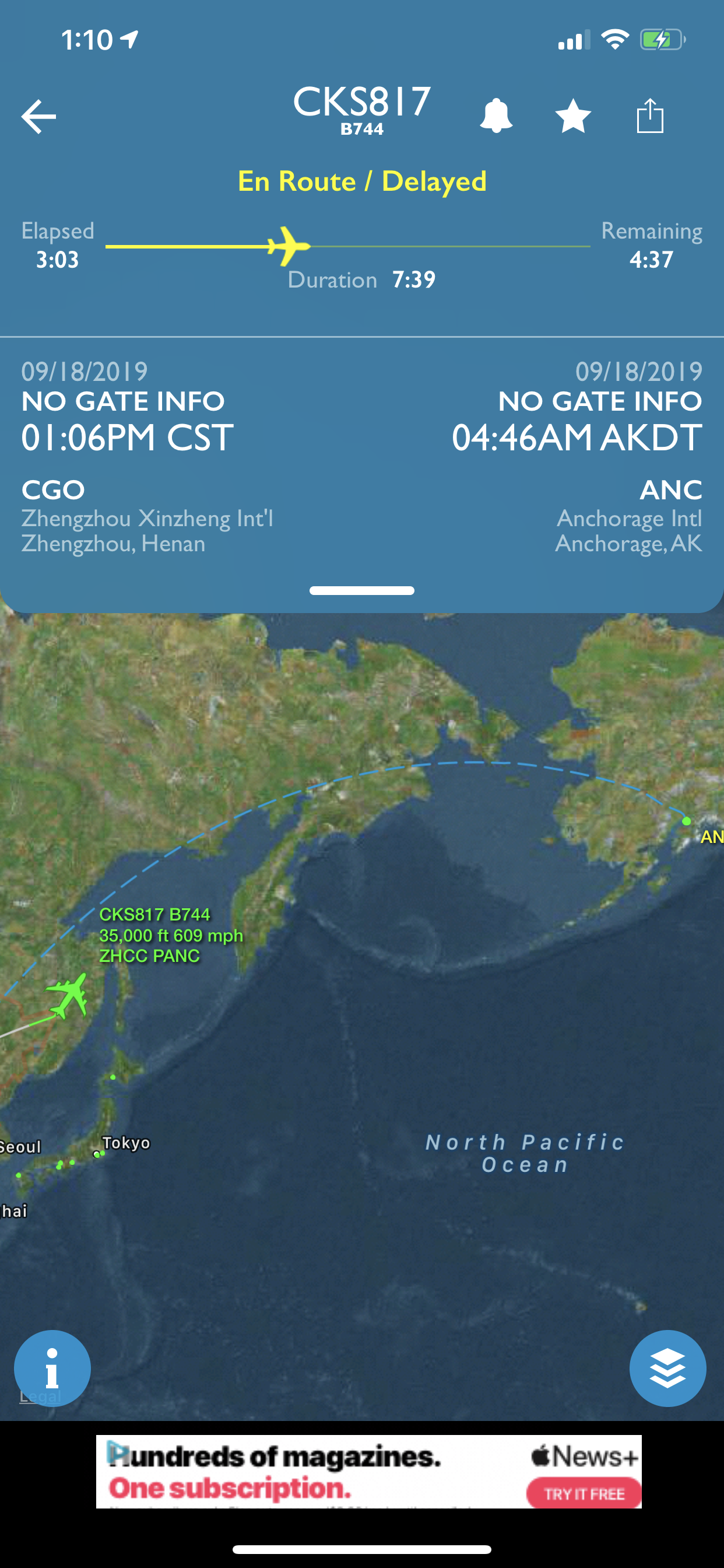Open the map layers button
This screenshot has height=1568, width=724.
(667, 1368)
